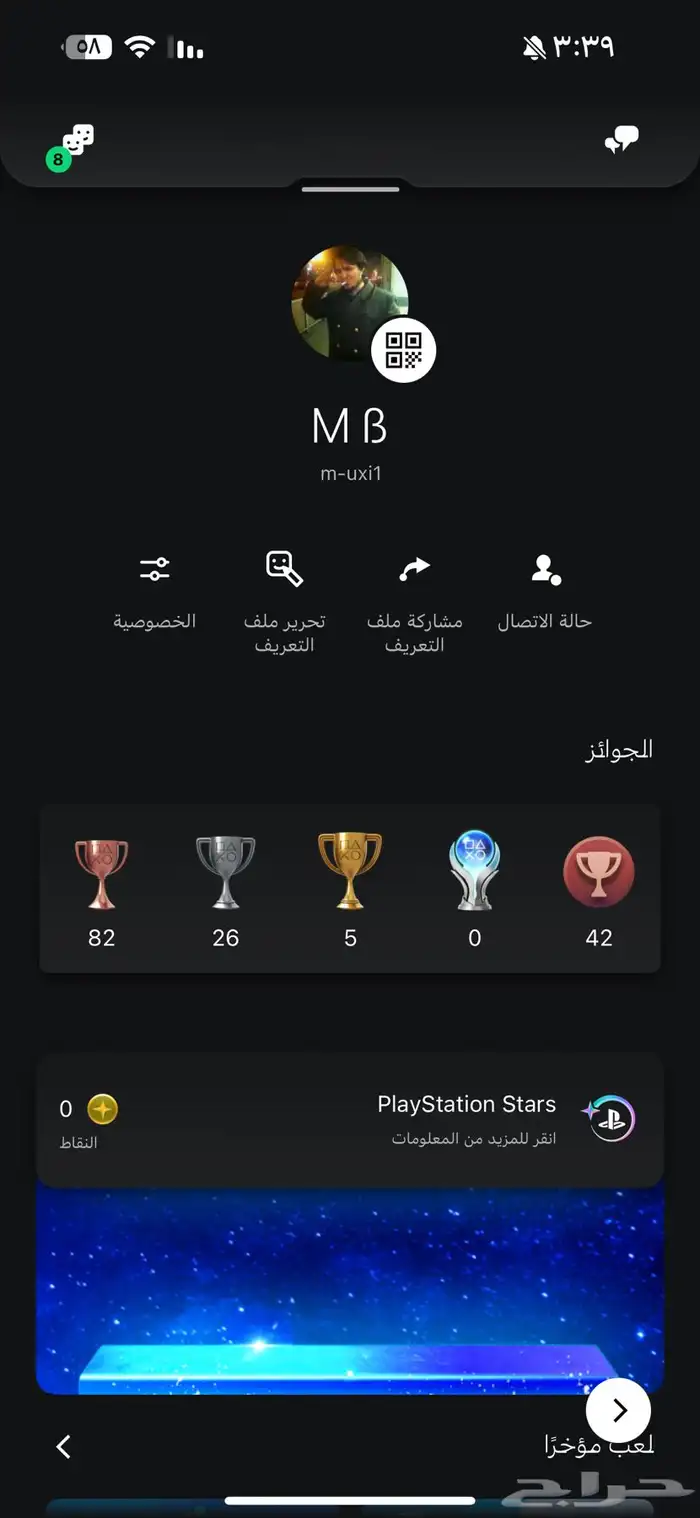Open الخصوصية privacy settings
This screenshot has height=1518, width=700.
154,590
